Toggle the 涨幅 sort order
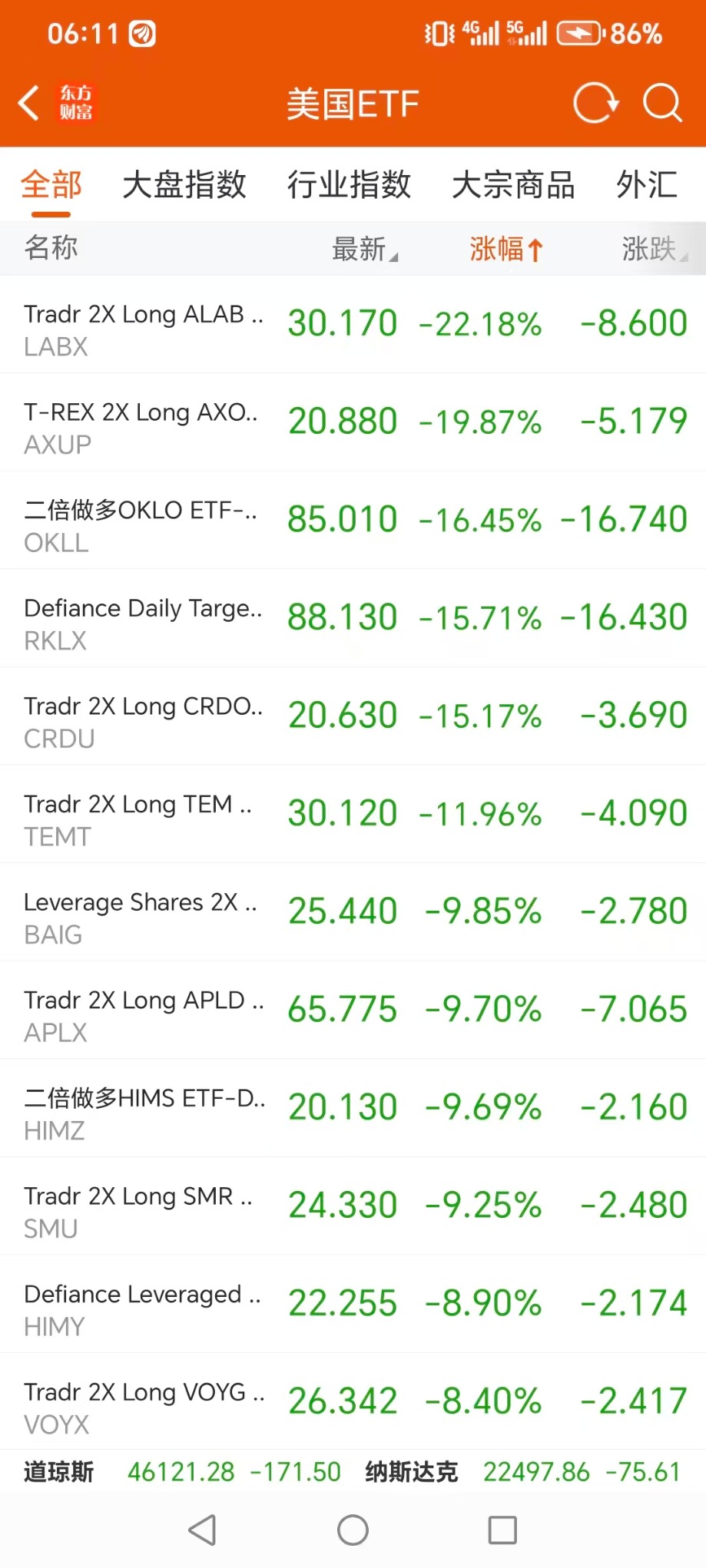 507,249
